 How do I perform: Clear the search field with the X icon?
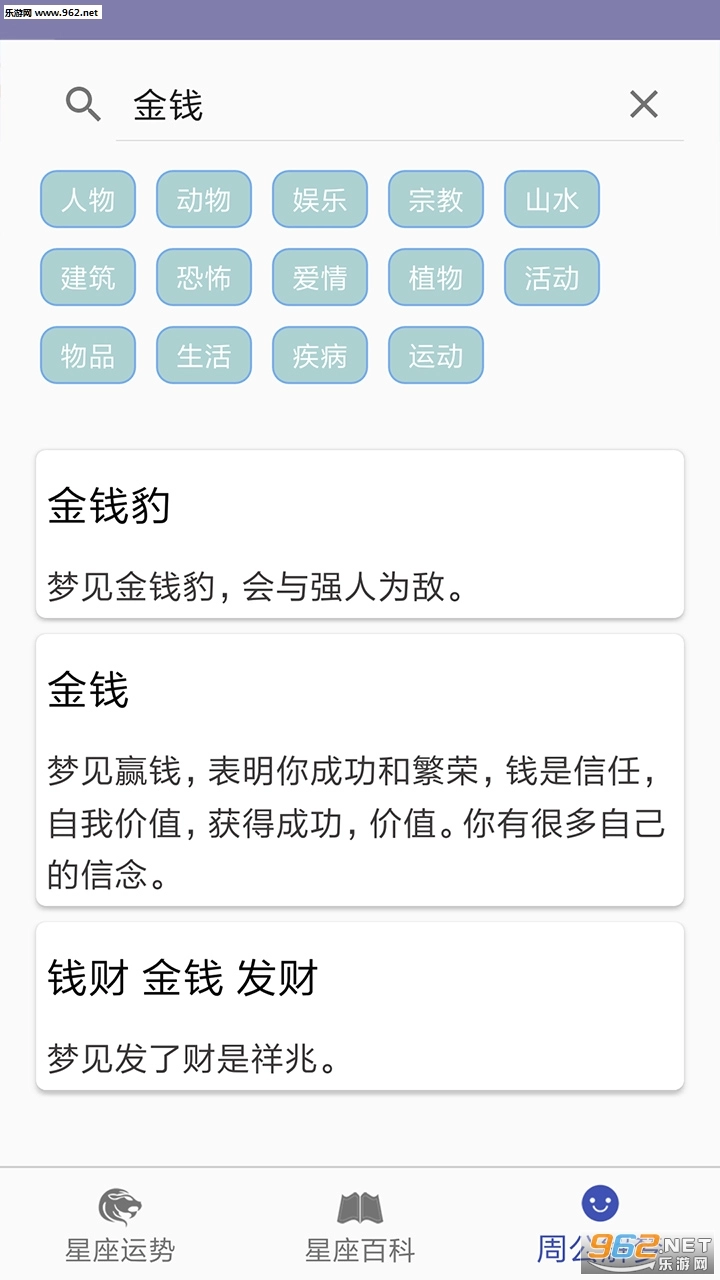[x=643, y=104]
